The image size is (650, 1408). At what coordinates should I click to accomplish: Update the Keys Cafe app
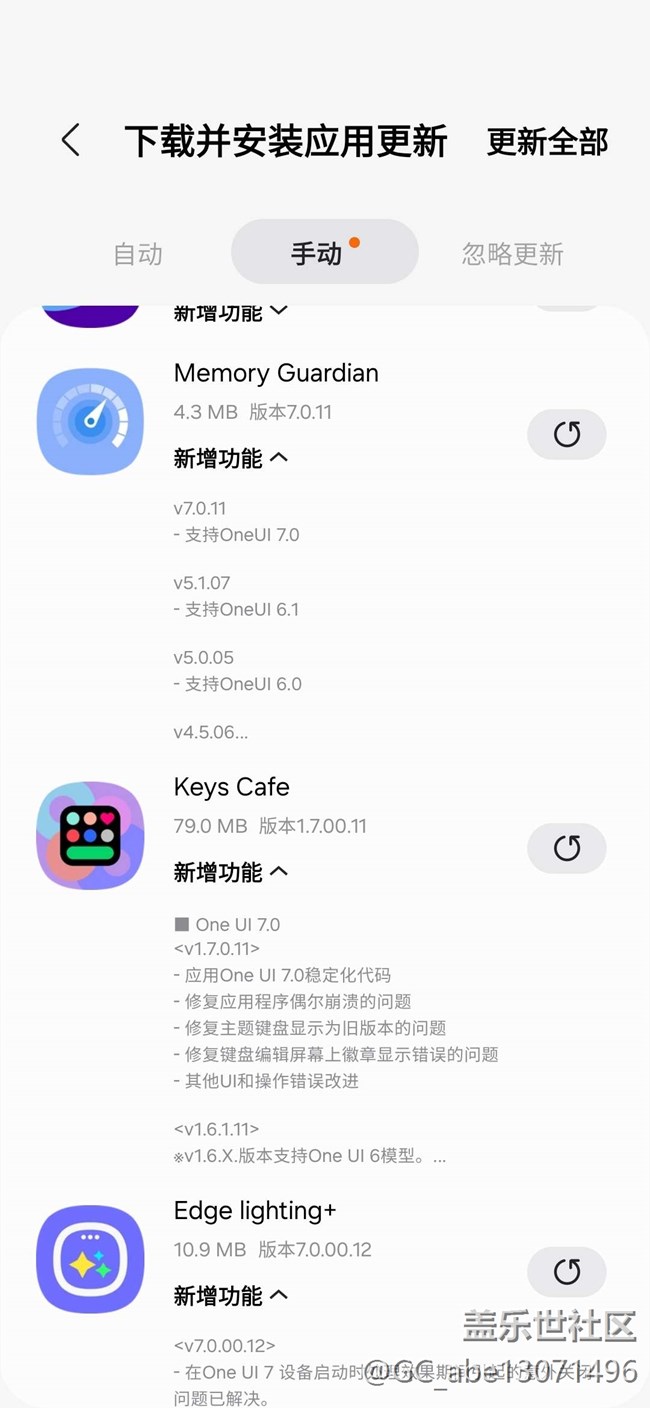pos(566,848)
